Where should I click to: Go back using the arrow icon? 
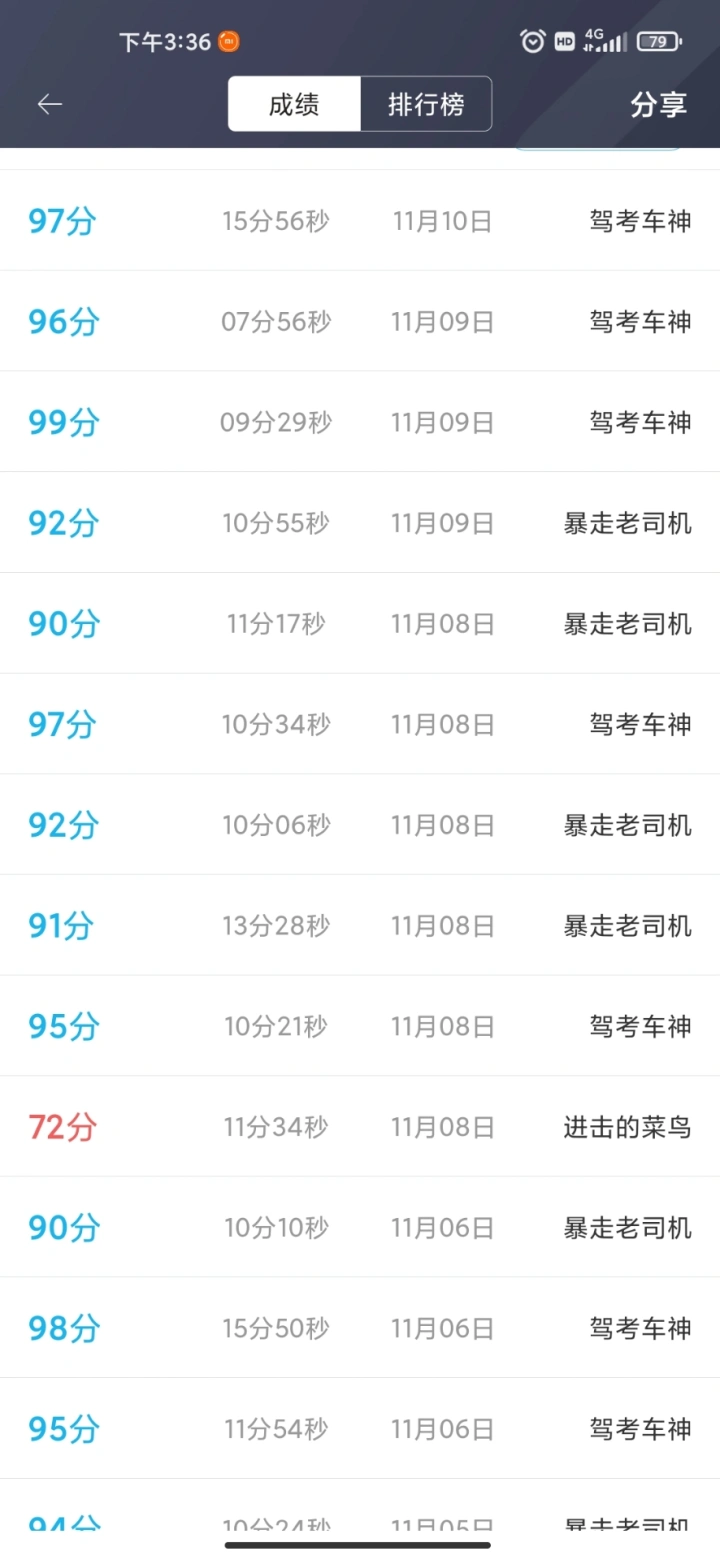point(49,104)
